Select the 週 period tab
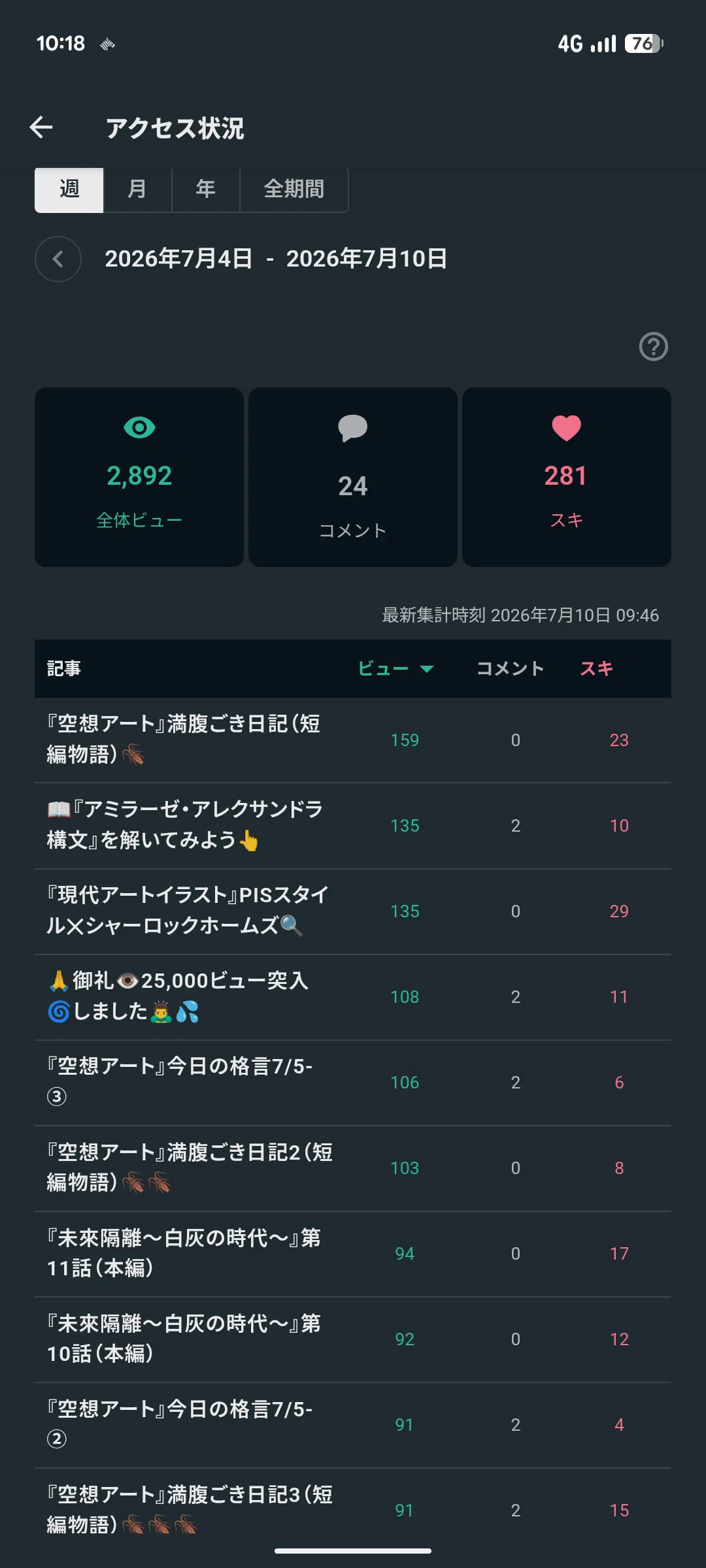 (69, 189)
